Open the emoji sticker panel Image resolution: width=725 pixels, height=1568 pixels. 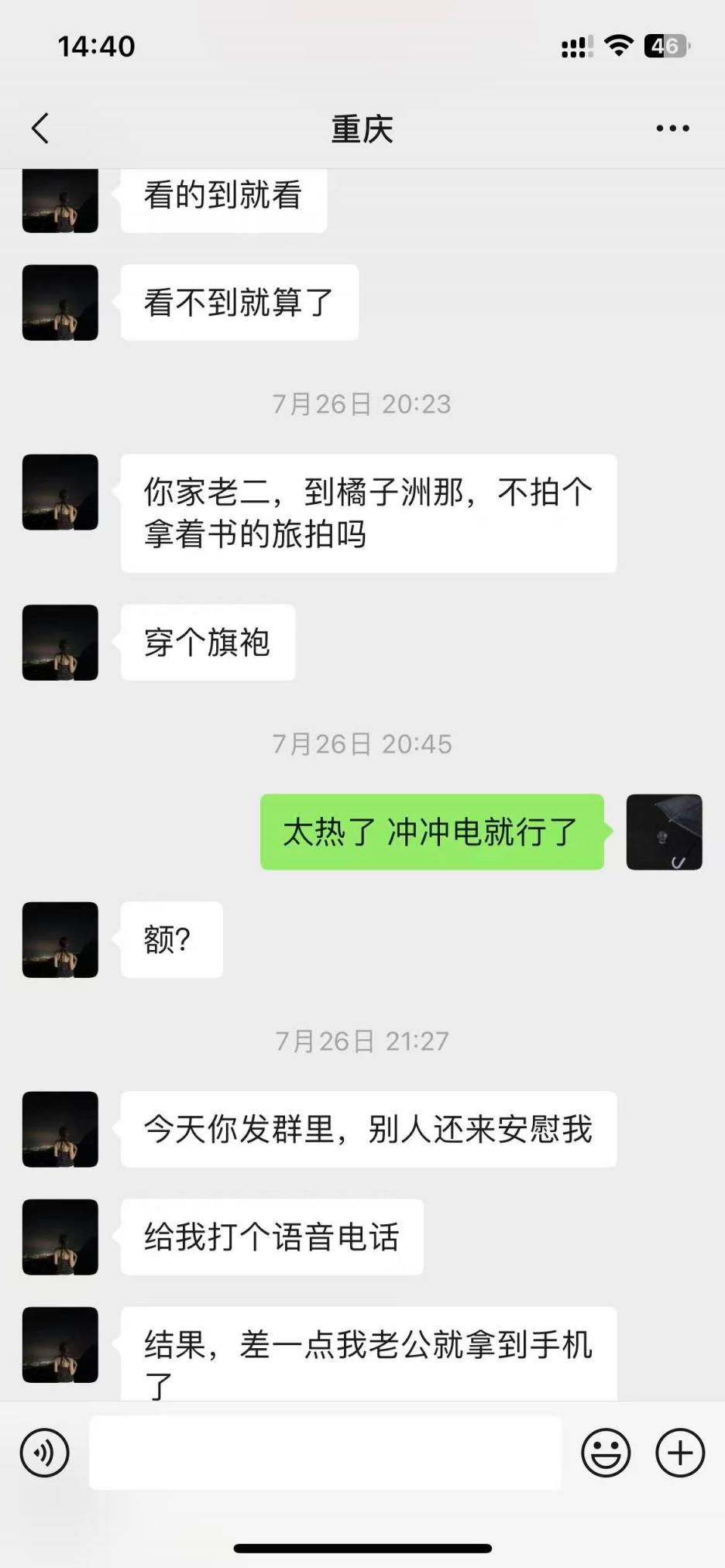pyautogui.click(x=606, y=1453)
